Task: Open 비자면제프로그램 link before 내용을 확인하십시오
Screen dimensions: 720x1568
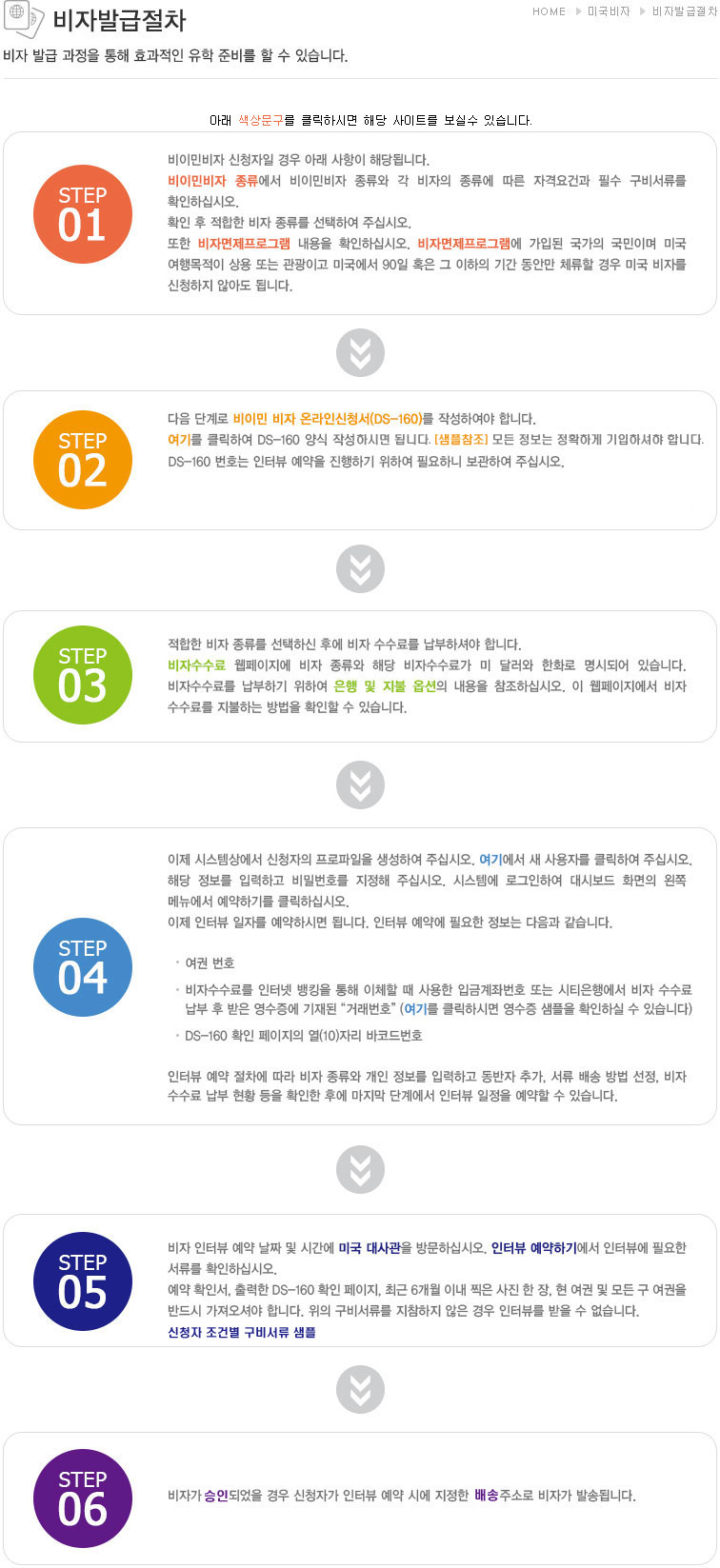Action: 244,244
